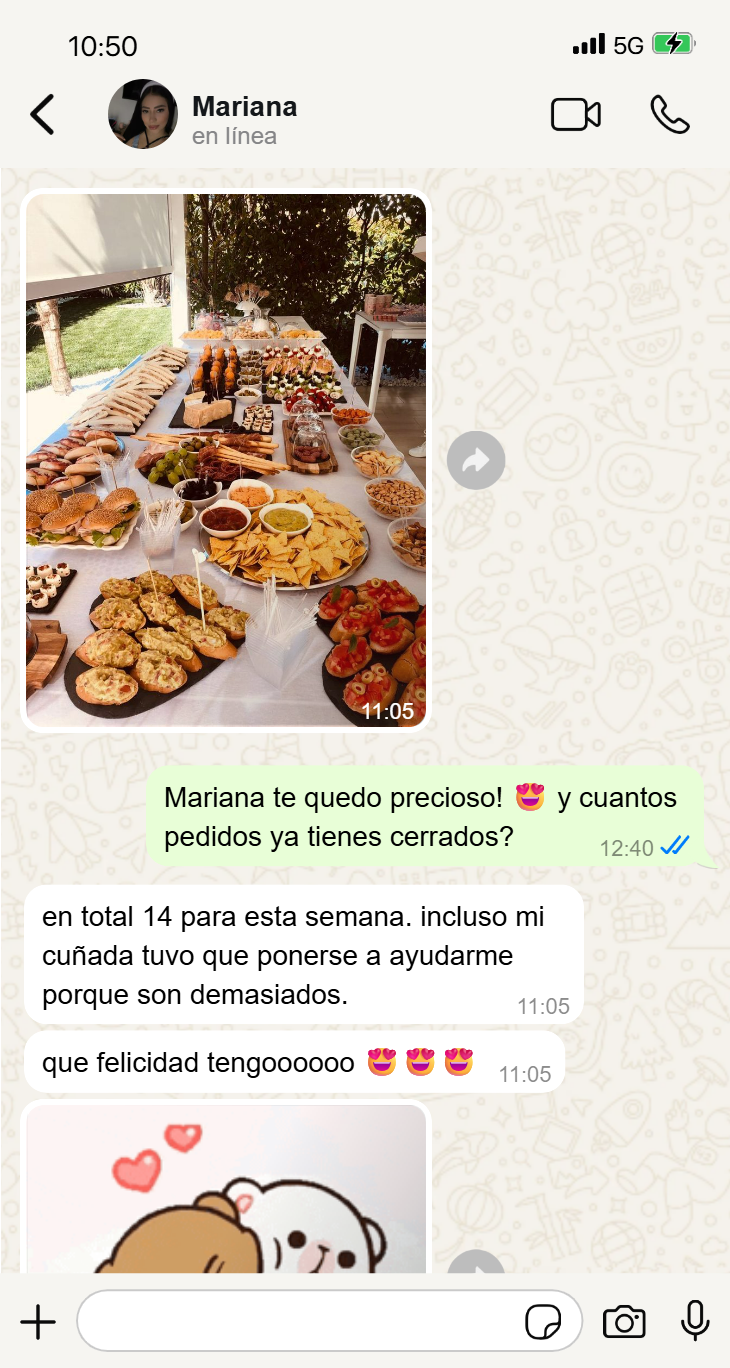Tap the microphone to record voice message
The width and height of the screenshot is (730, 1368).
[x=694, y=1321]
